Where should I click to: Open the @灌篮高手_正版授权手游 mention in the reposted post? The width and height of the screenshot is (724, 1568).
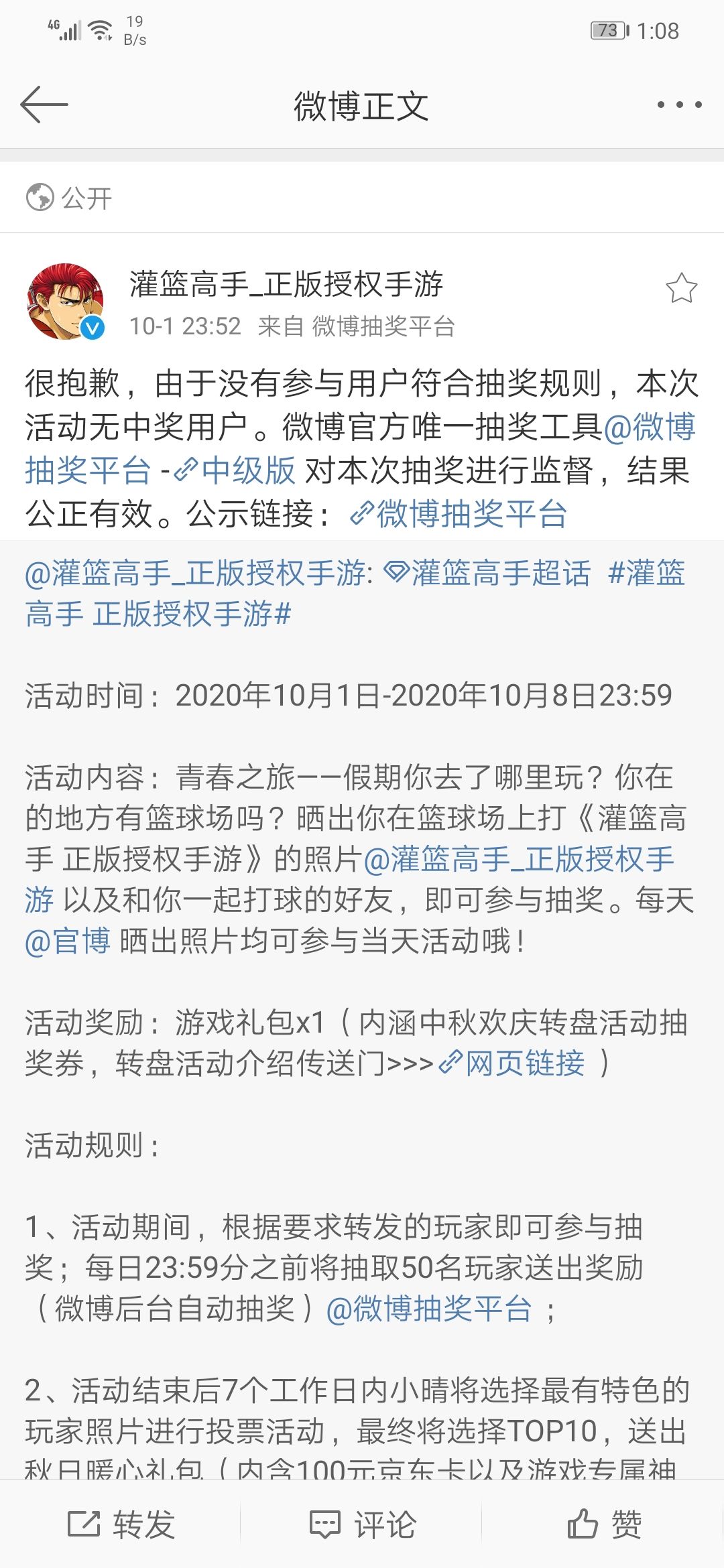195,573
